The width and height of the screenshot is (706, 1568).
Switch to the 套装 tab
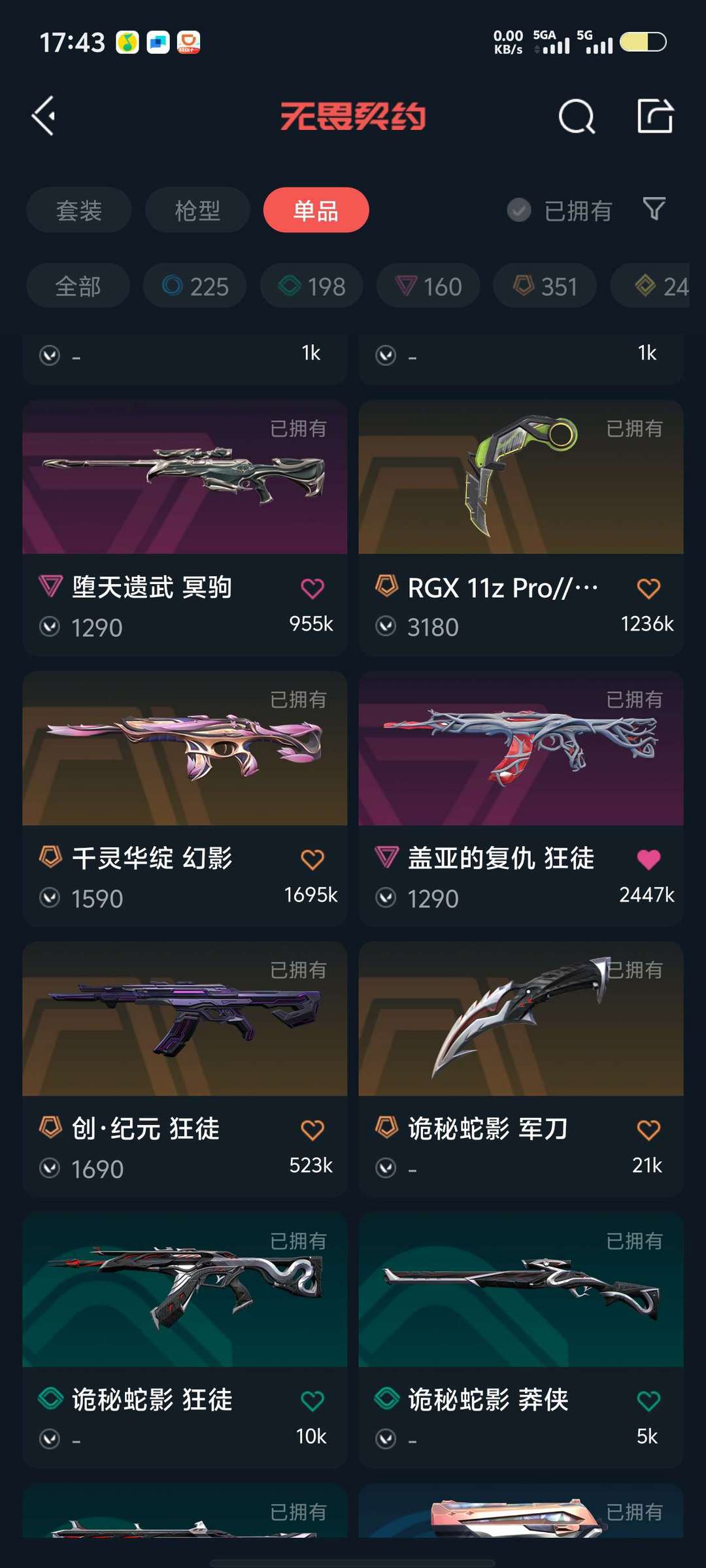tap(79, 210)
